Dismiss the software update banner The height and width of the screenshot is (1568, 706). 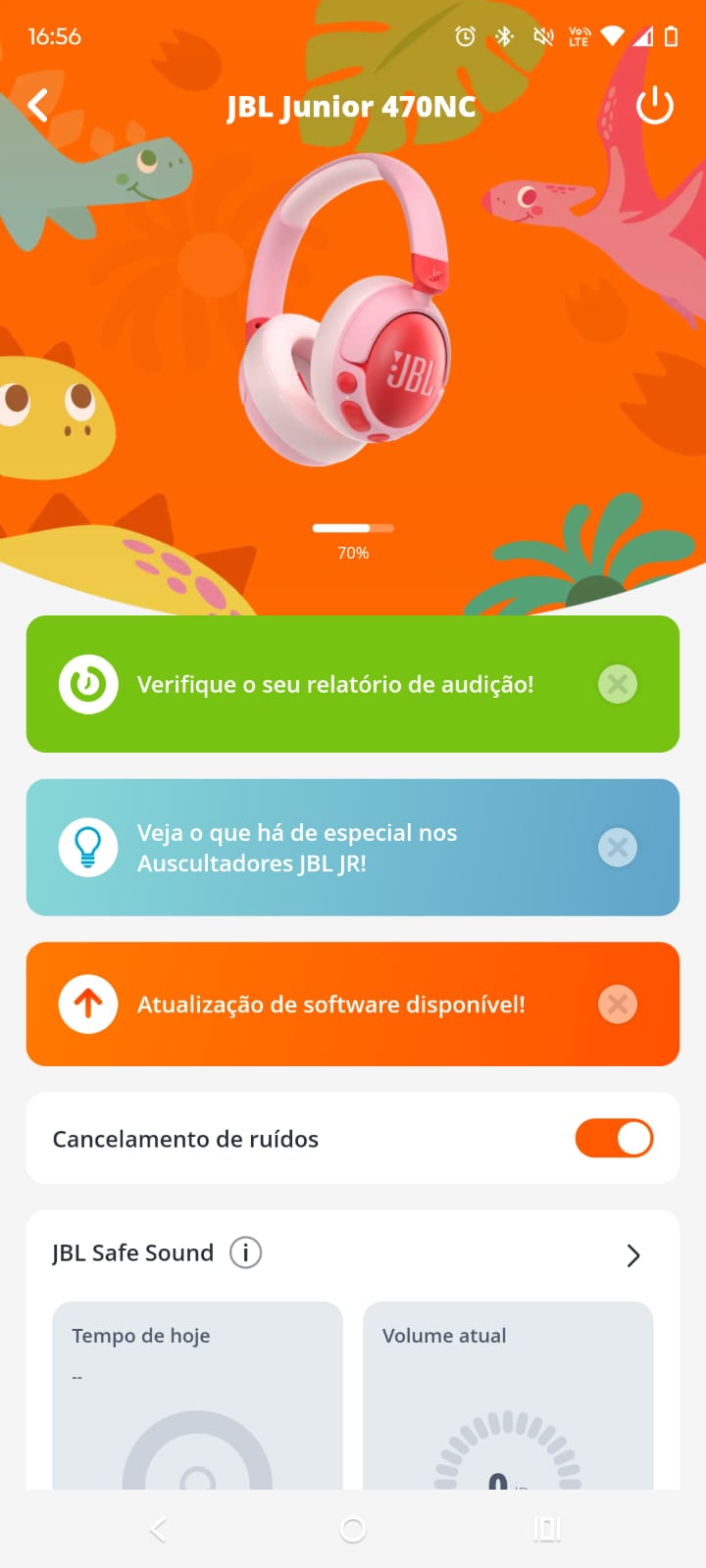click(618, 1004)
